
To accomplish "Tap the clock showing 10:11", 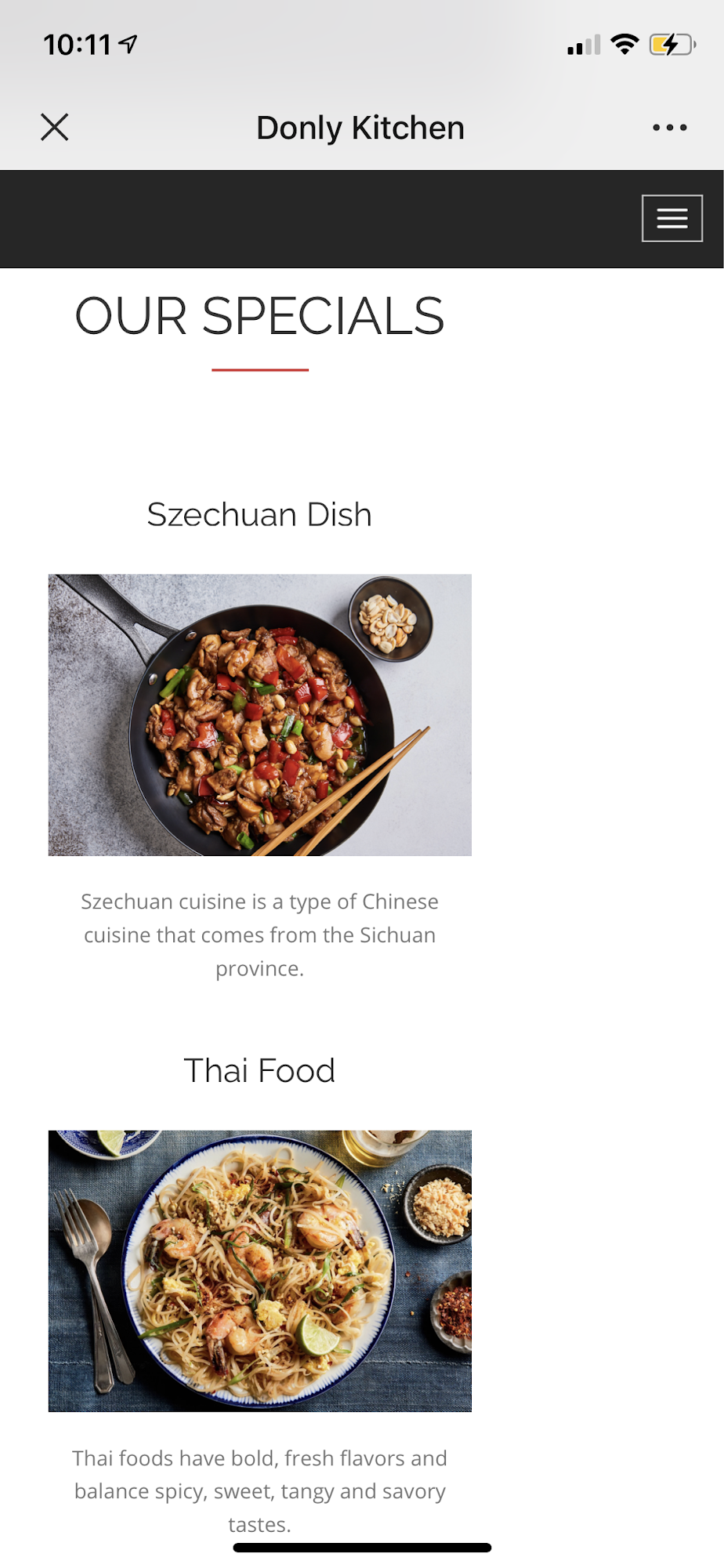I will coord(78,45).
